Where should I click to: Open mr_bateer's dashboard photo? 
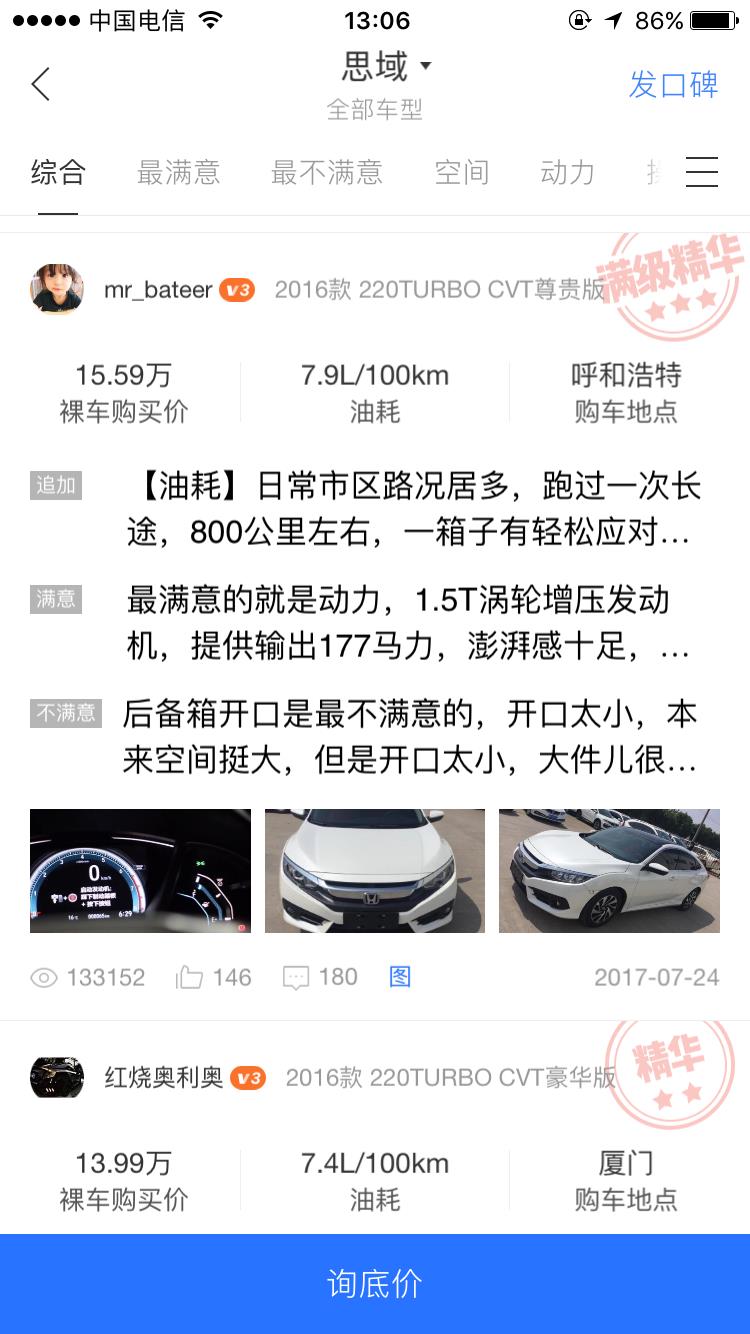(x=140, y=871)
